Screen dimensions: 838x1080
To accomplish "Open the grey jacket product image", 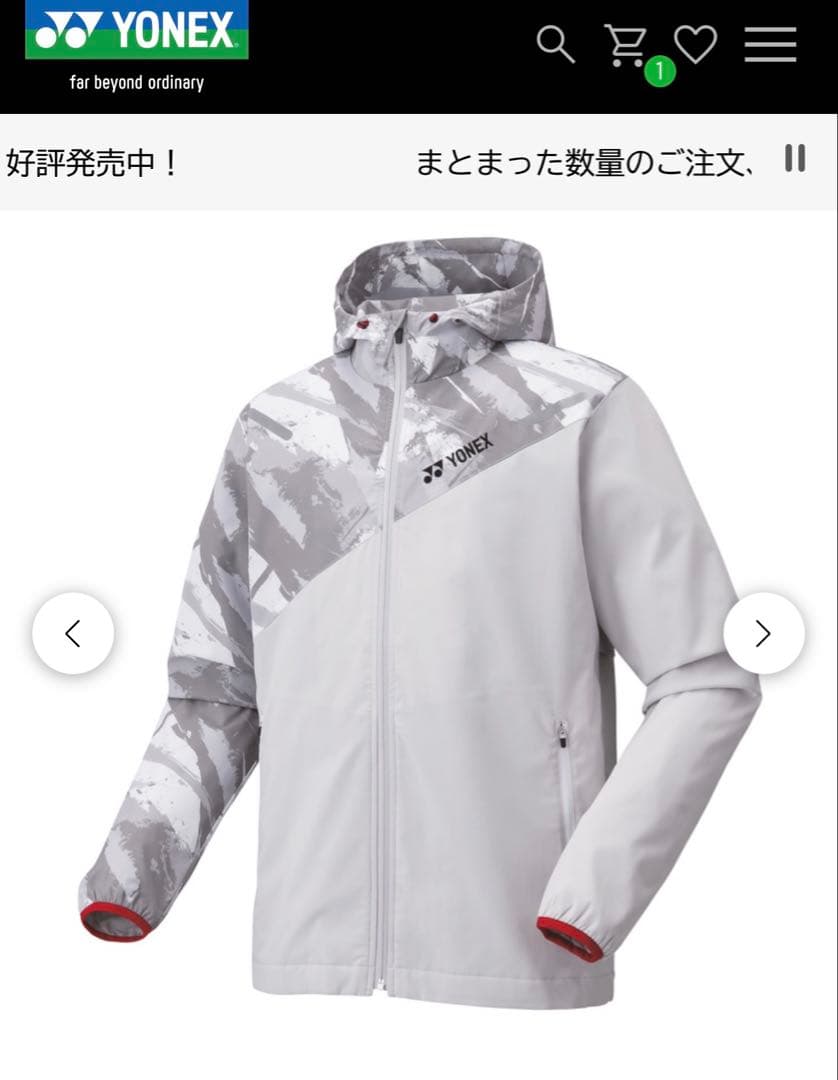I will coord(419,625).
